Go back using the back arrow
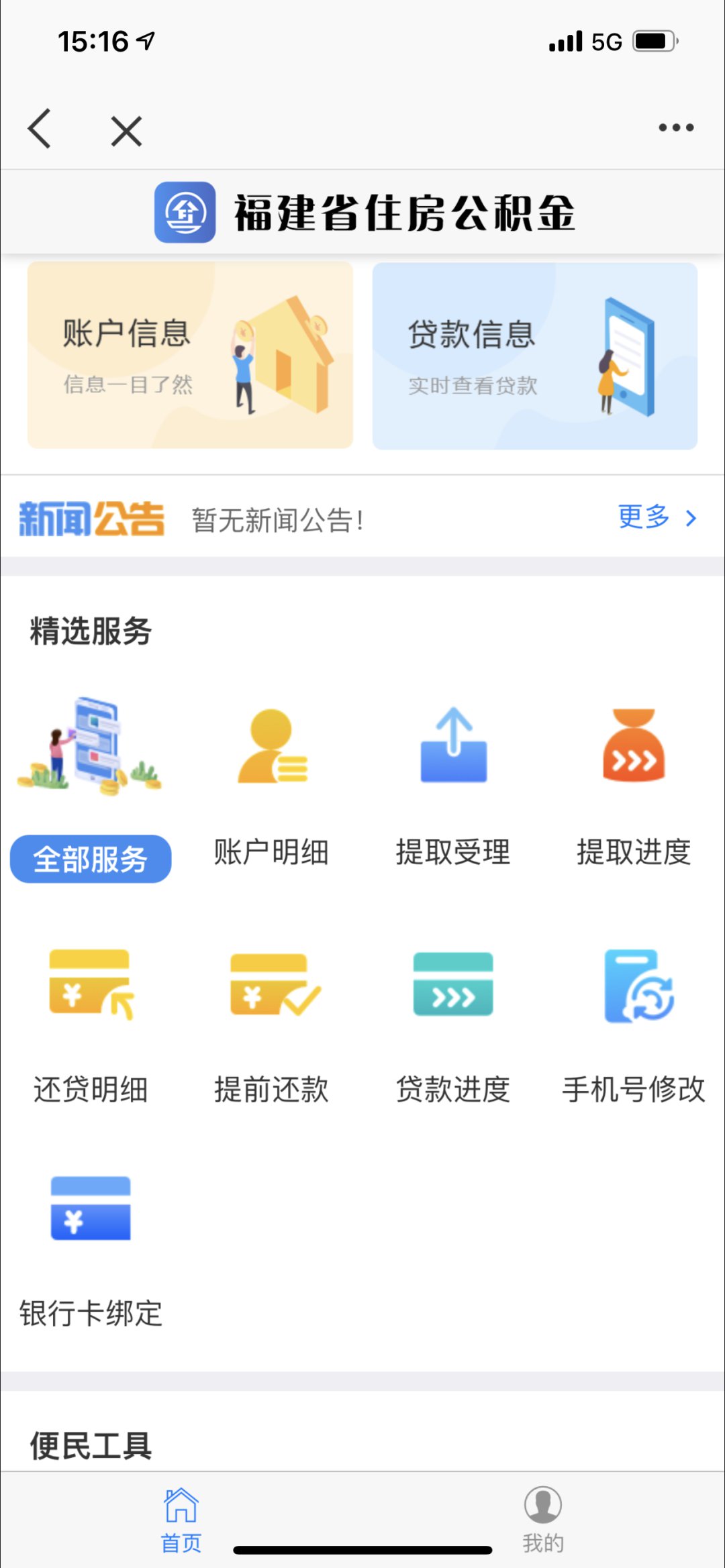725x1568 pixels. pos(40,128)
